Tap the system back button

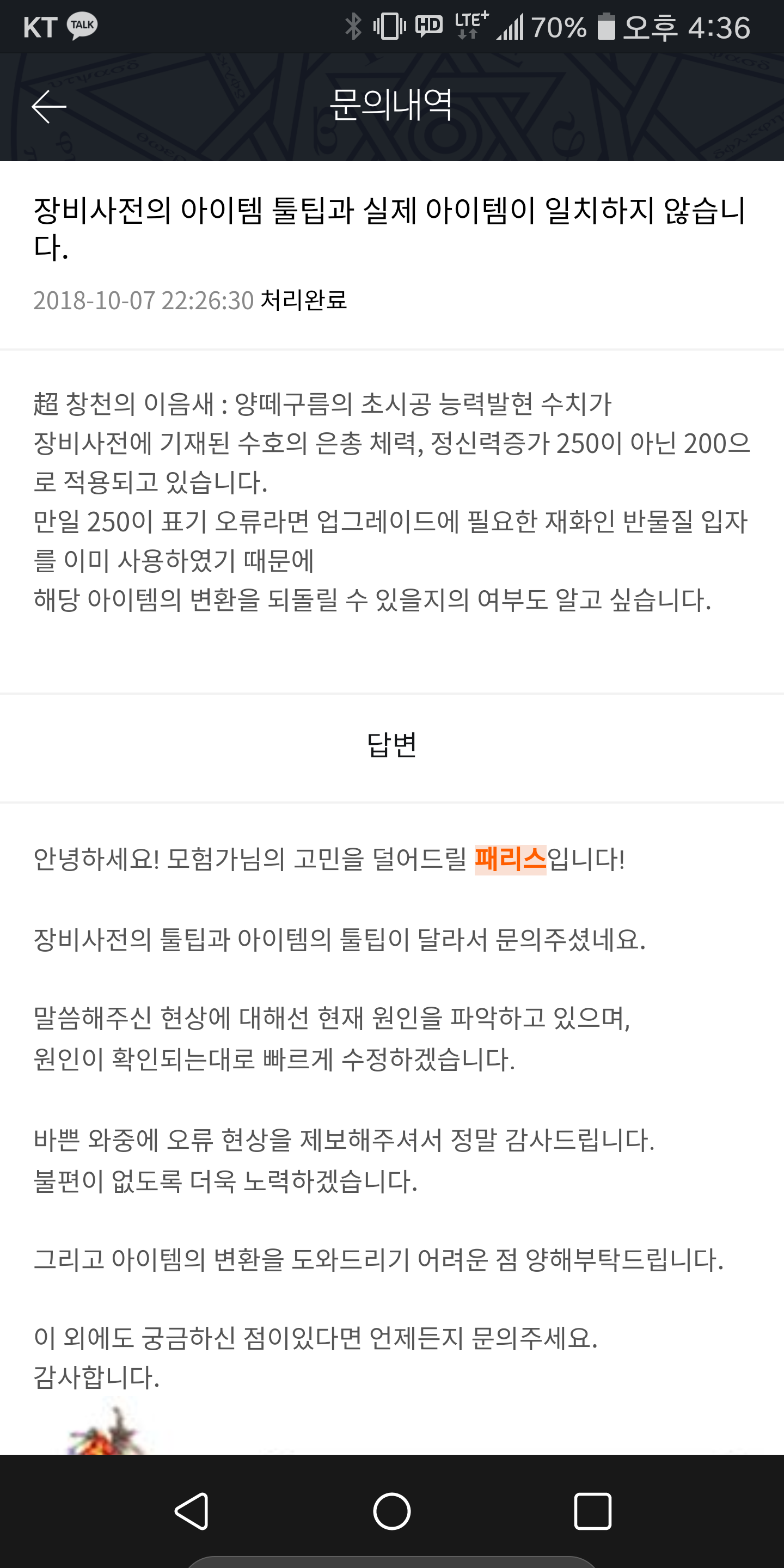[192, 1511]
